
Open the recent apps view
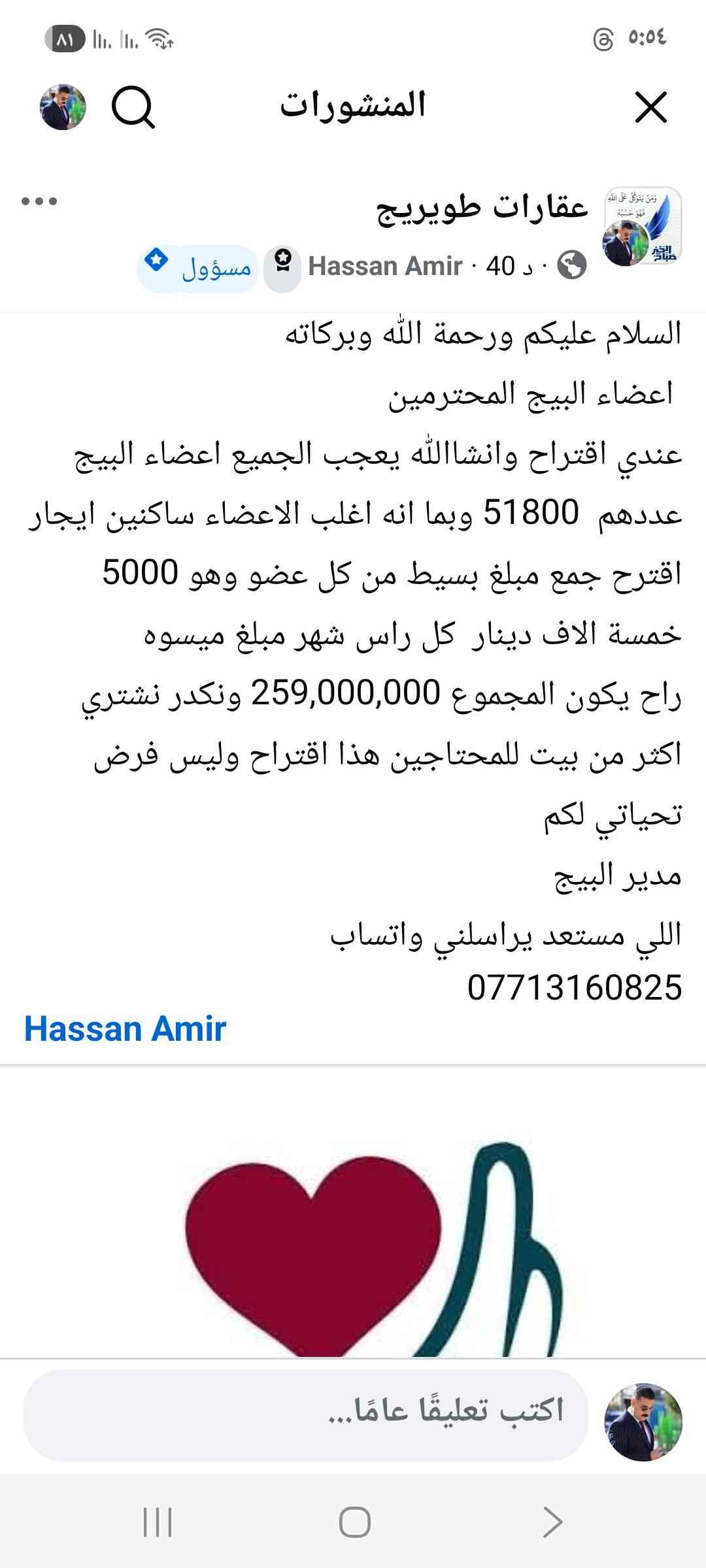click(158, 1522)
